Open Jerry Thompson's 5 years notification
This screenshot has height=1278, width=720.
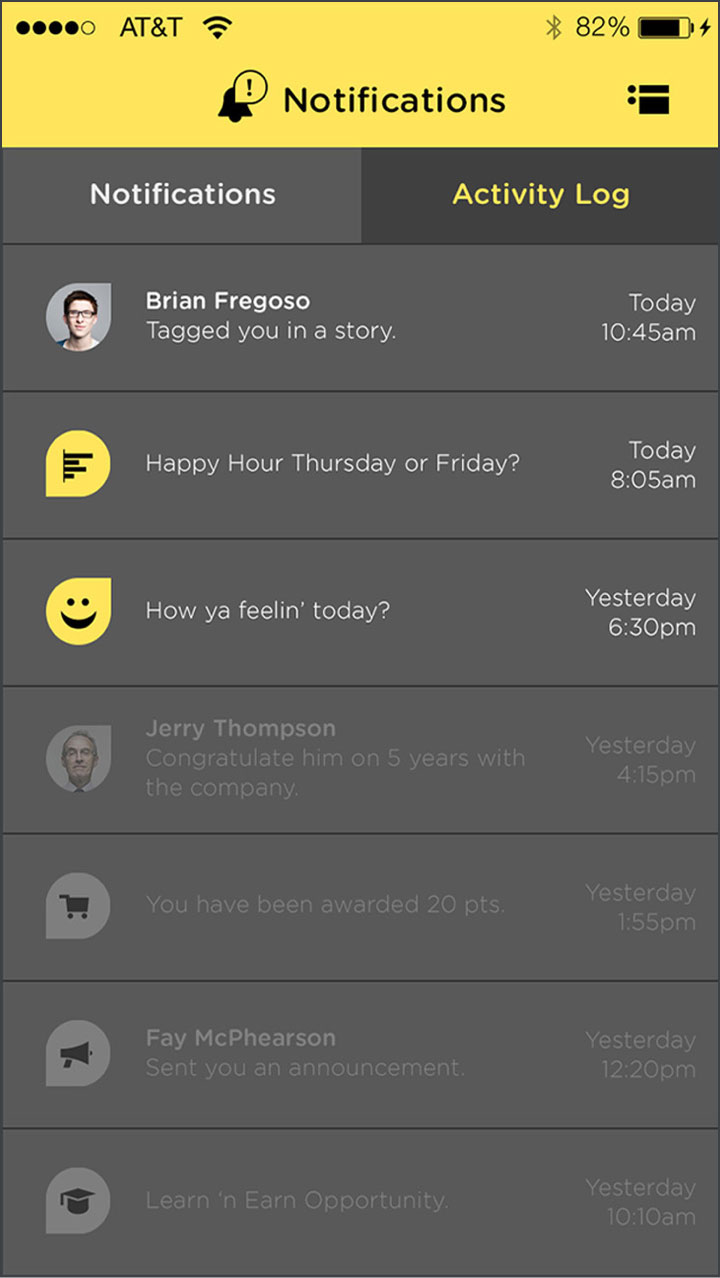coord(360,758)
